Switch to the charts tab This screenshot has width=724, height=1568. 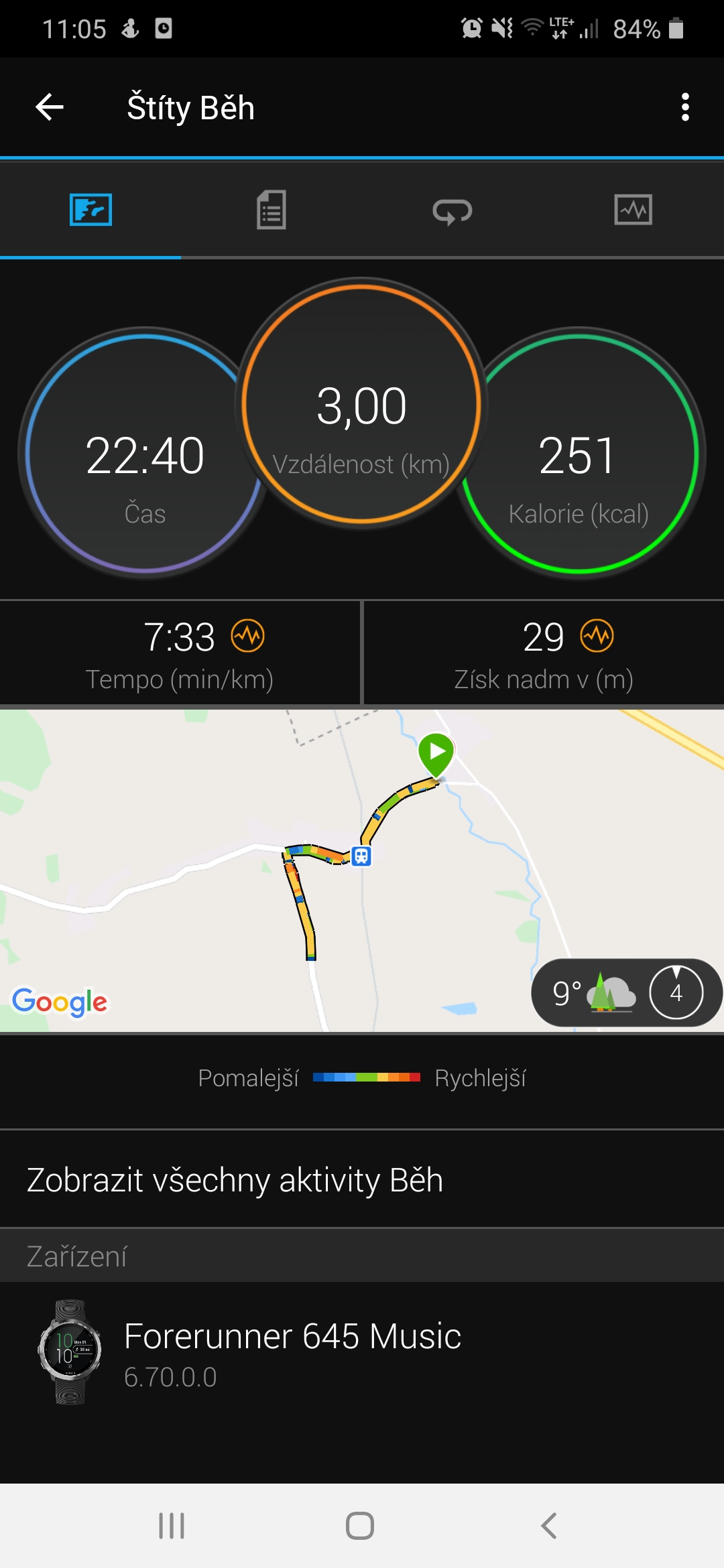[633, 210]
